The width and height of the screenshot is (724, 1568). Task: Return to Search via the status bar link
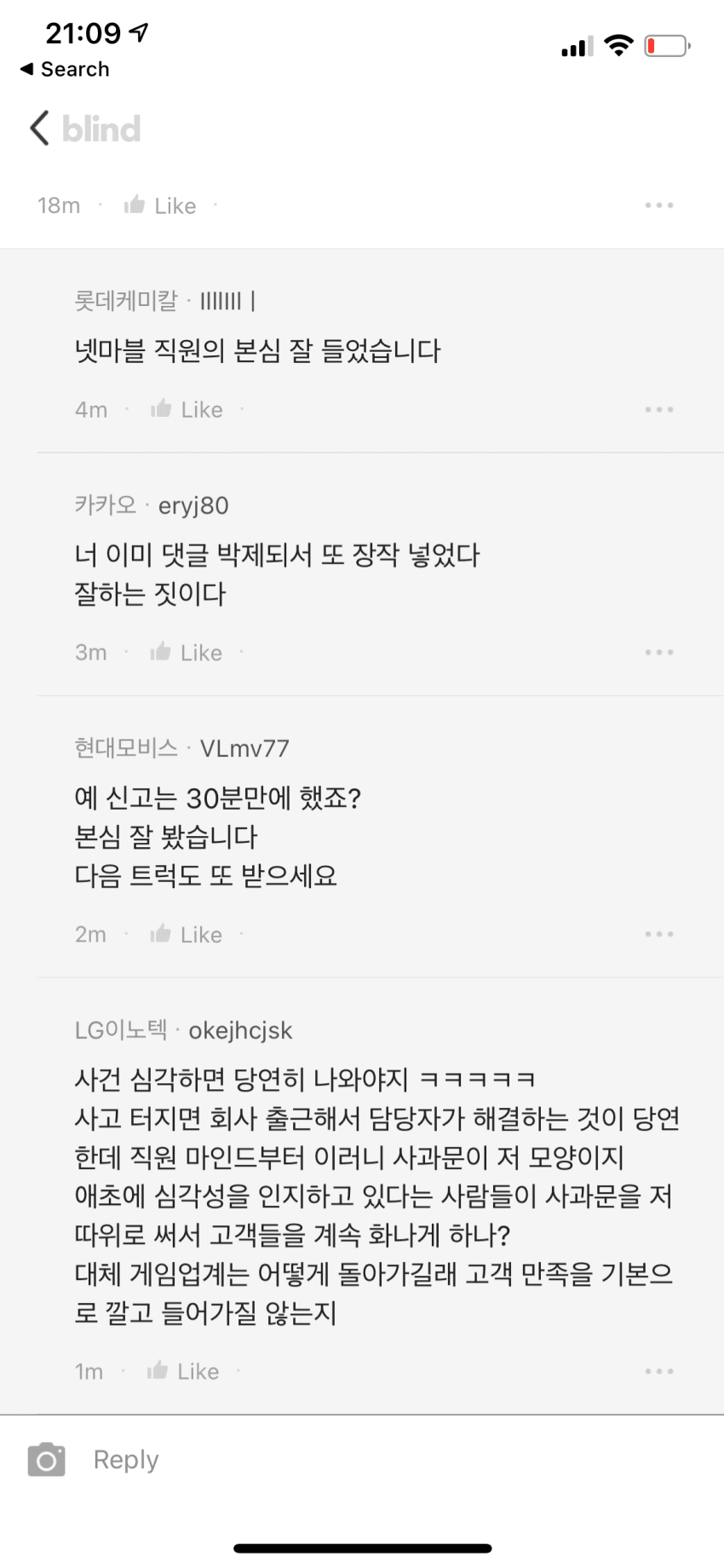[x=66, y=69]
